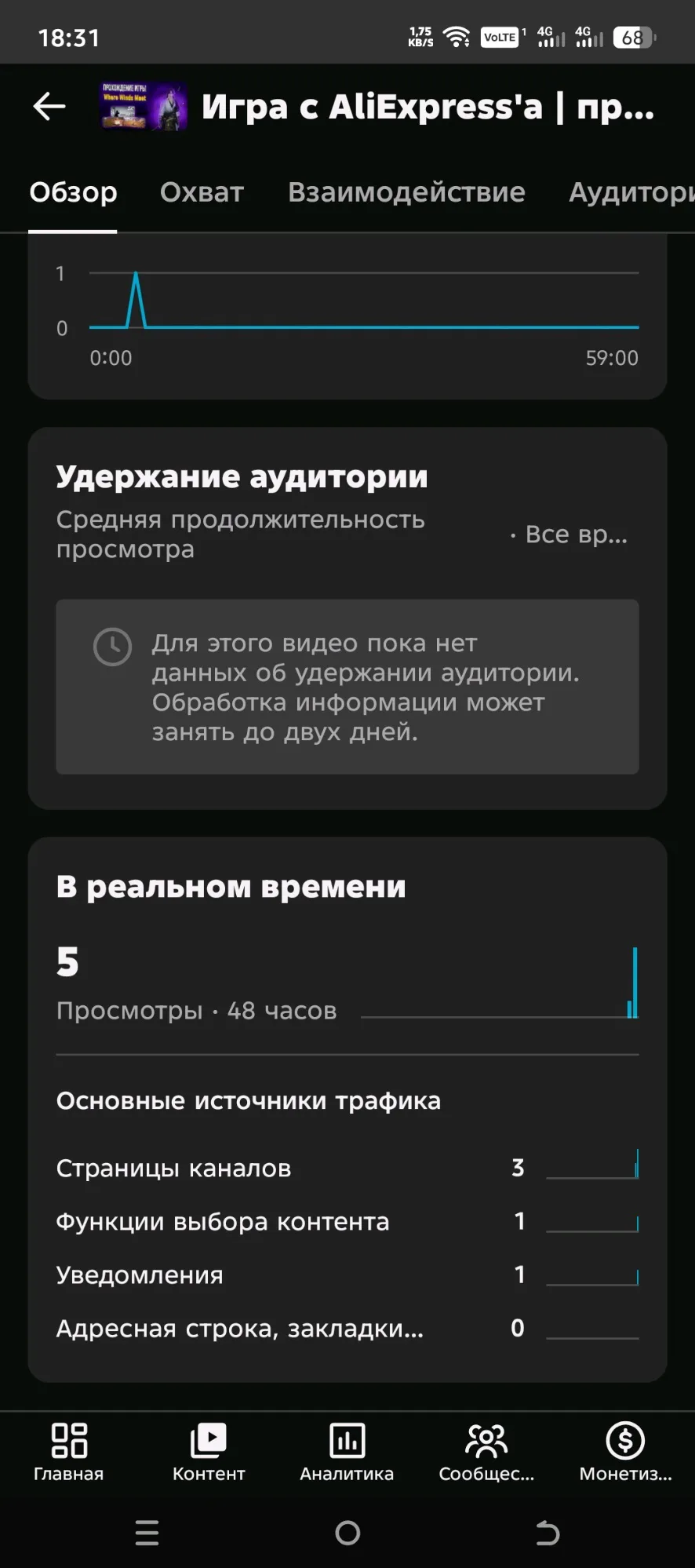The image size is (695, 1568).
Task: Switch to the Взаимодействие tab
Action: [406, 192]
